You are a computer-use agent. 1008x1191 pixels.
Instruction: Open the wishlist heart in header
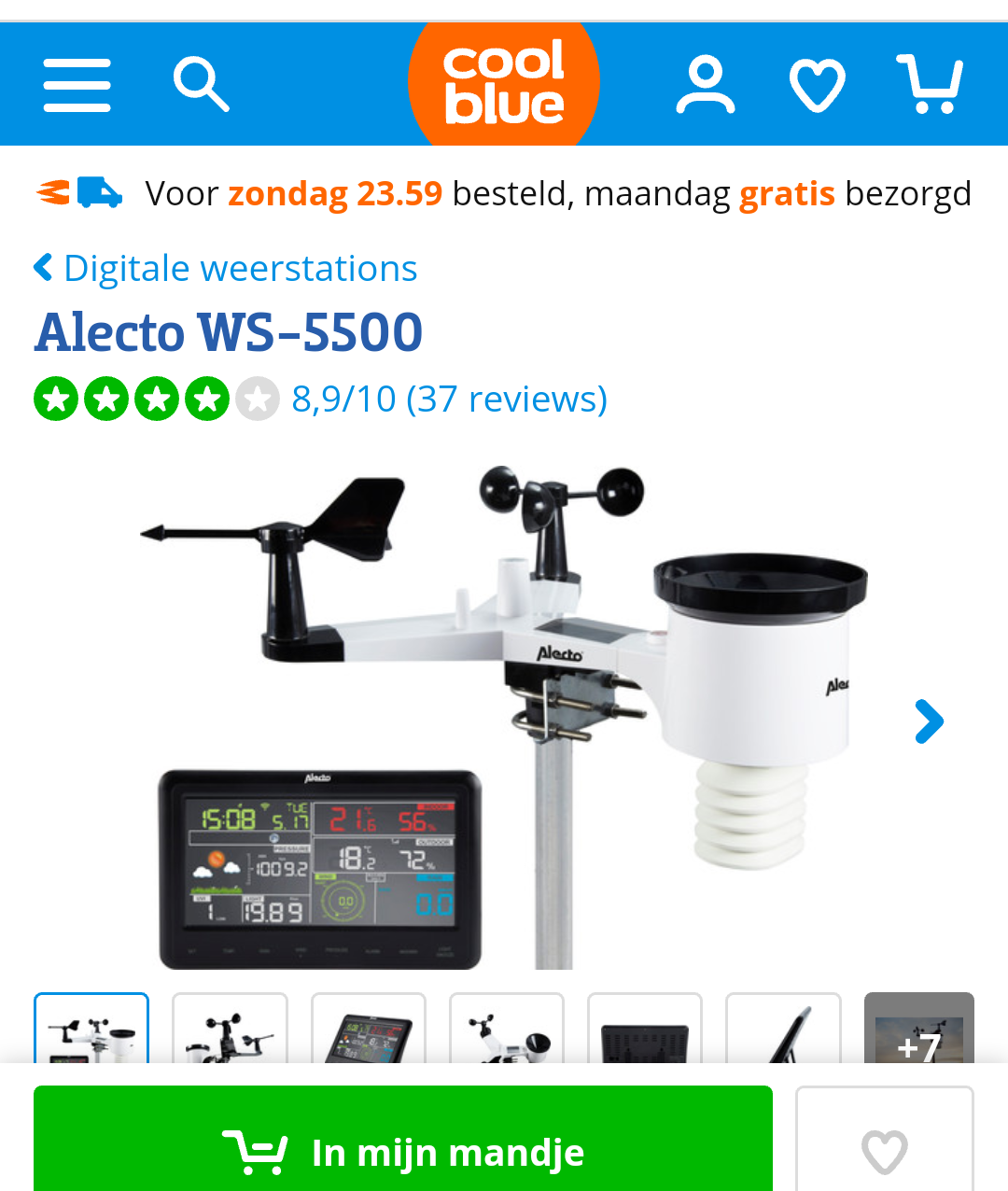[x=817, y=85]
